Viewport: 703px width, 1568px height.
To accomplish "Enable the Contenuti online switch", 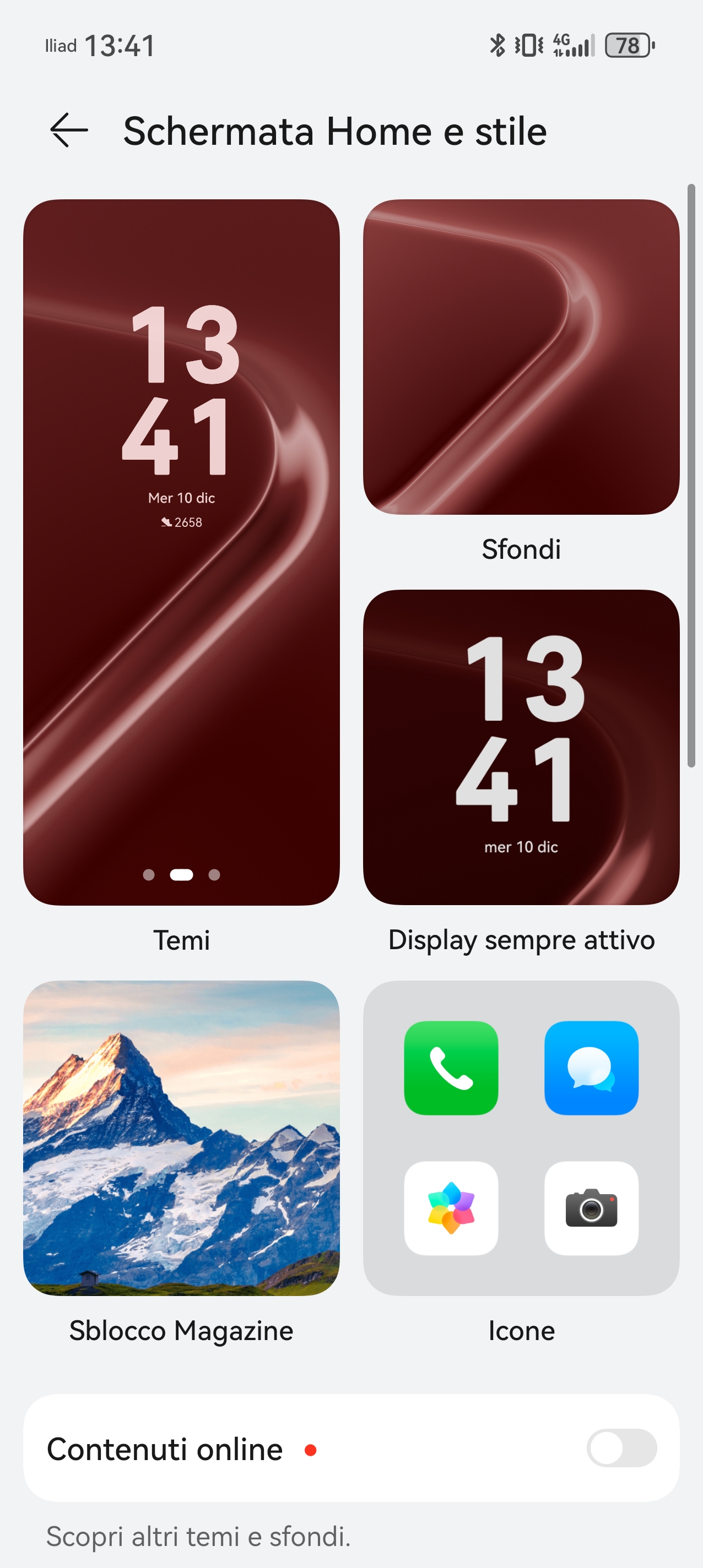I will coord(621,1447).
